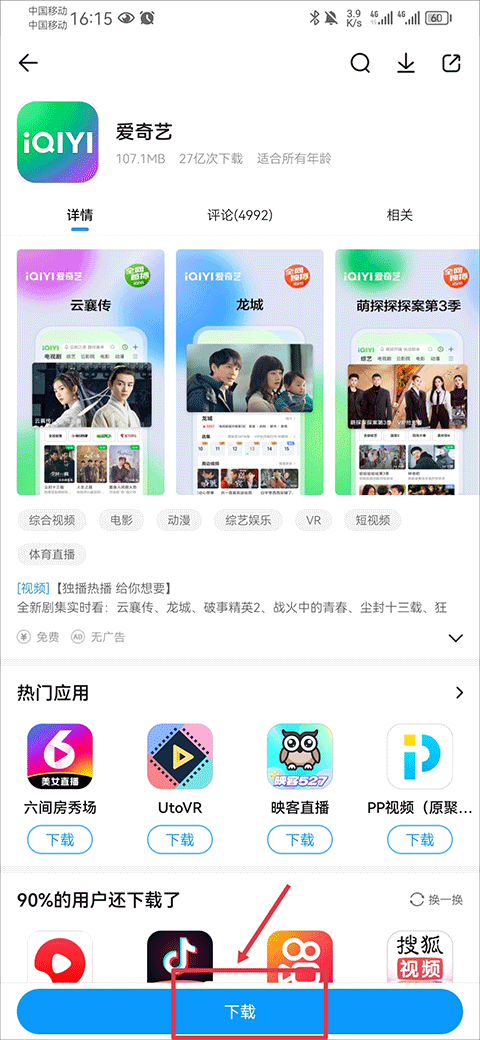Tap the large blue 下载 button

(x=239, y=1012)
